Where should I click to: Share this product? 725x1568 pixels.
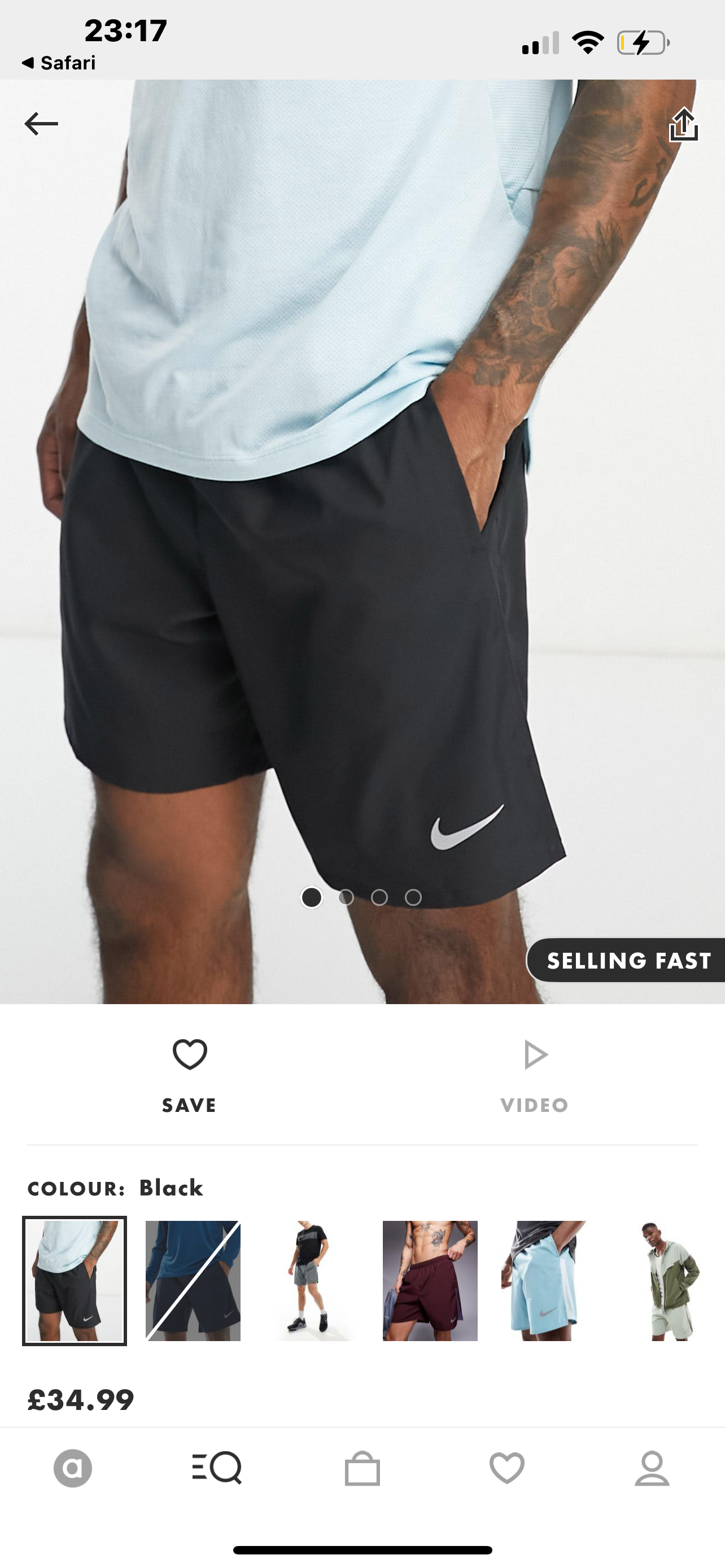(x=683, y=125)
